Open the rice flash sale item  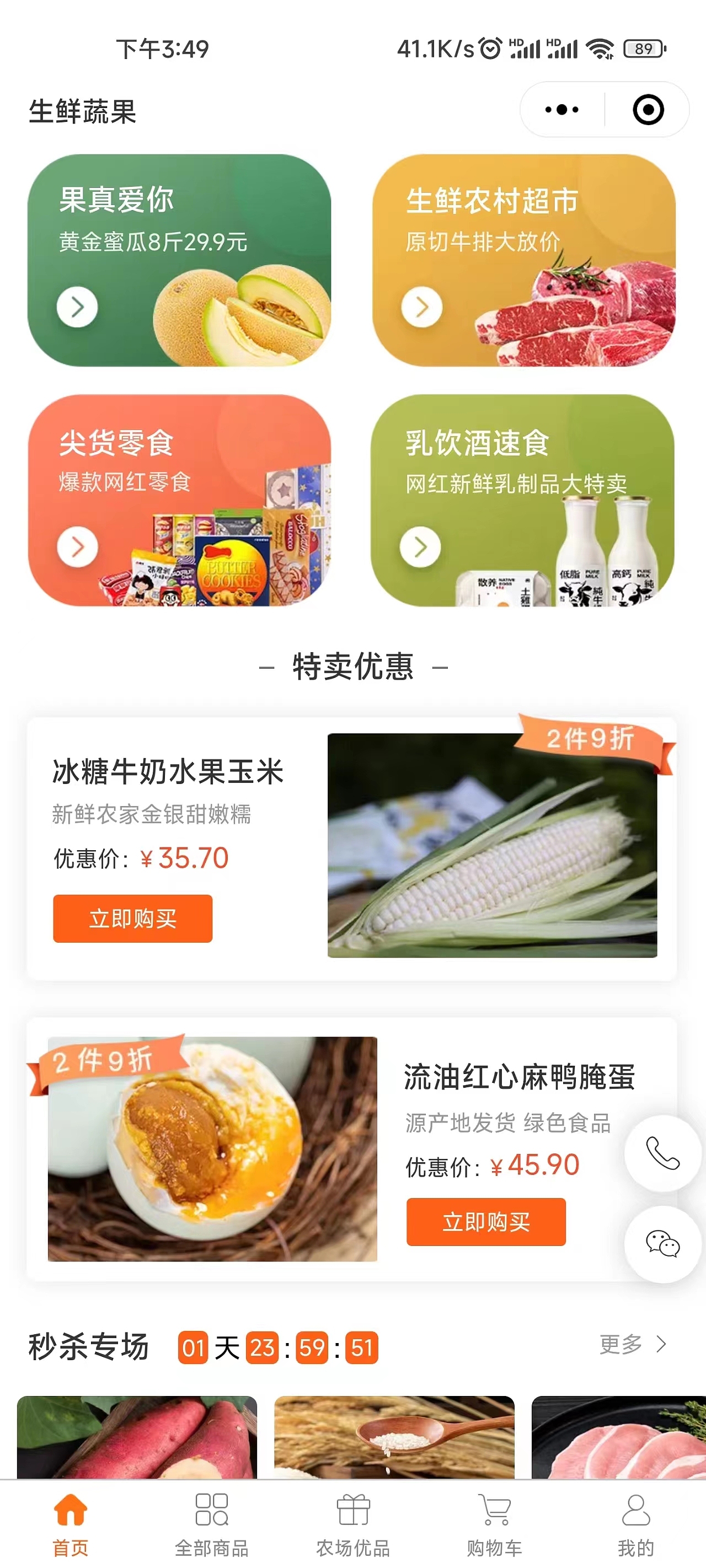click(x=394, y=1437)
